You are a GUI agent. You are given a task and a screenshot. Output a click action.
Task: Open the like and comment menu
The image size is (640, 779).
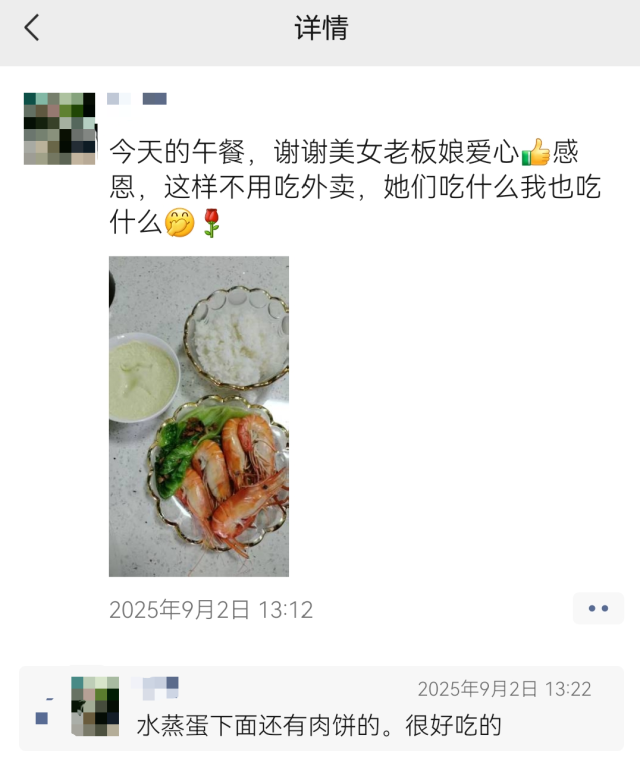(x=598, y=608)
